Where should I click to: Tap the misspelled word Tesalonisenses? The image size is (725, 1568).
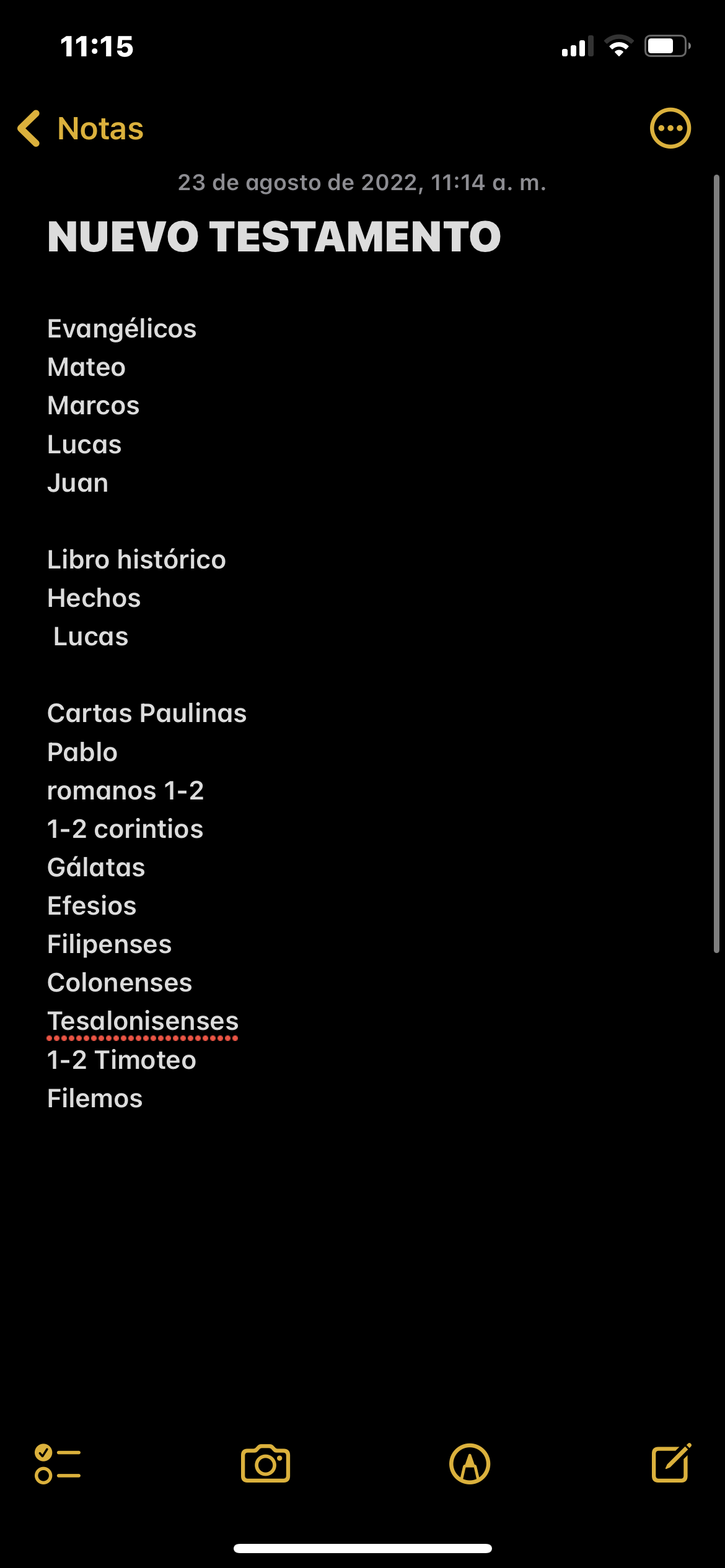pos(143,1021)
